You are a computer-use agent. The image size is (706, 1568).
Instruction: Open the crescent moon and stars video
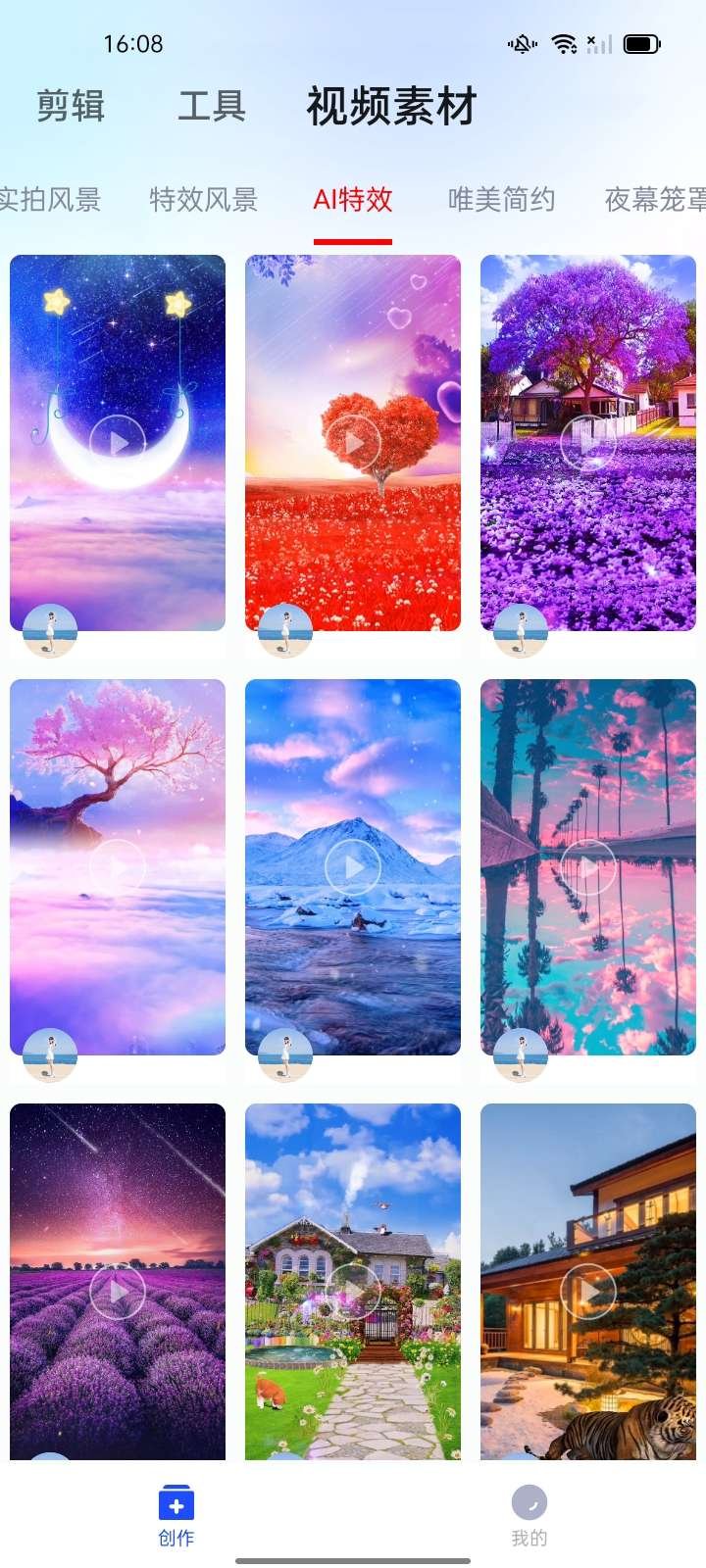(118, 442)
